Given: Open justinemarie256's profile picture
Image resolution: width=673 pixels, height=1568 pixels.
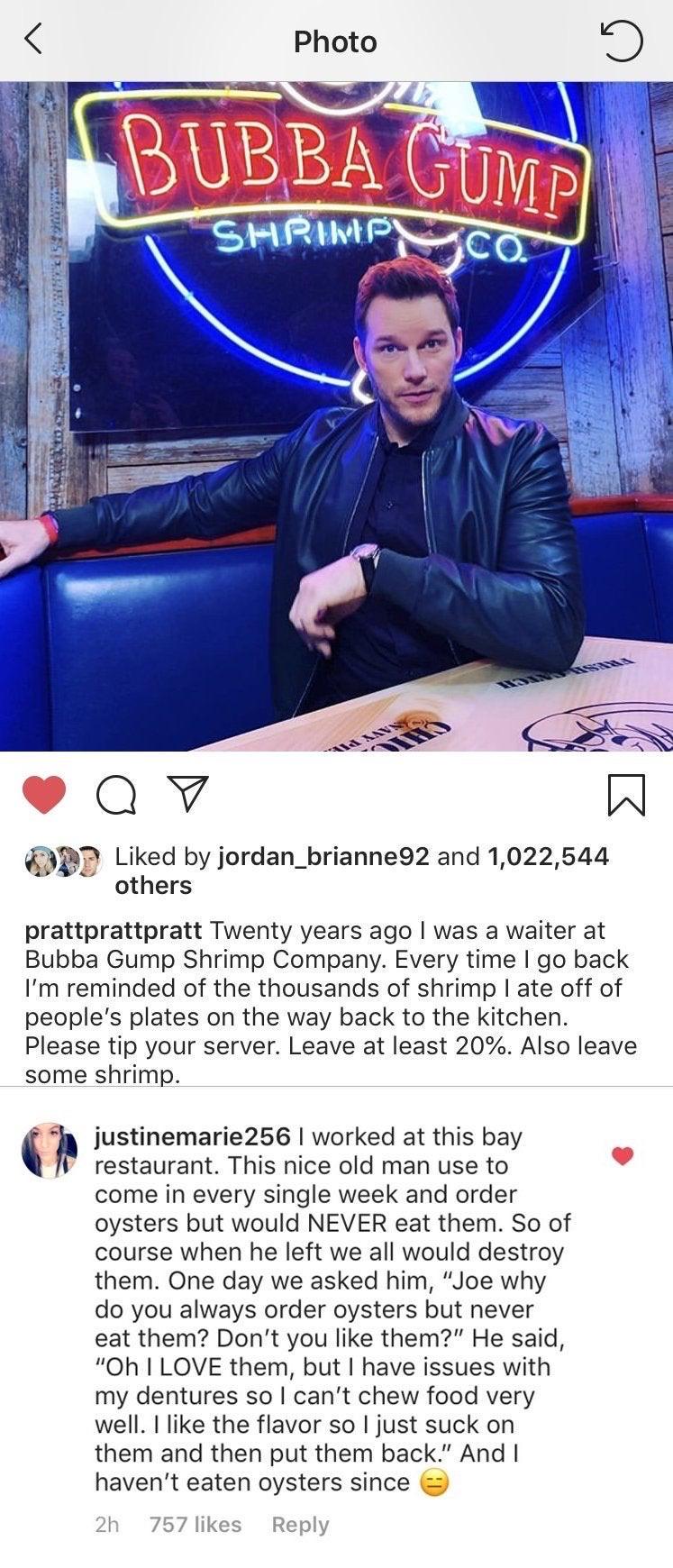Looking at the screenshot, I should pyautogui.click(x=49, y=1151).
